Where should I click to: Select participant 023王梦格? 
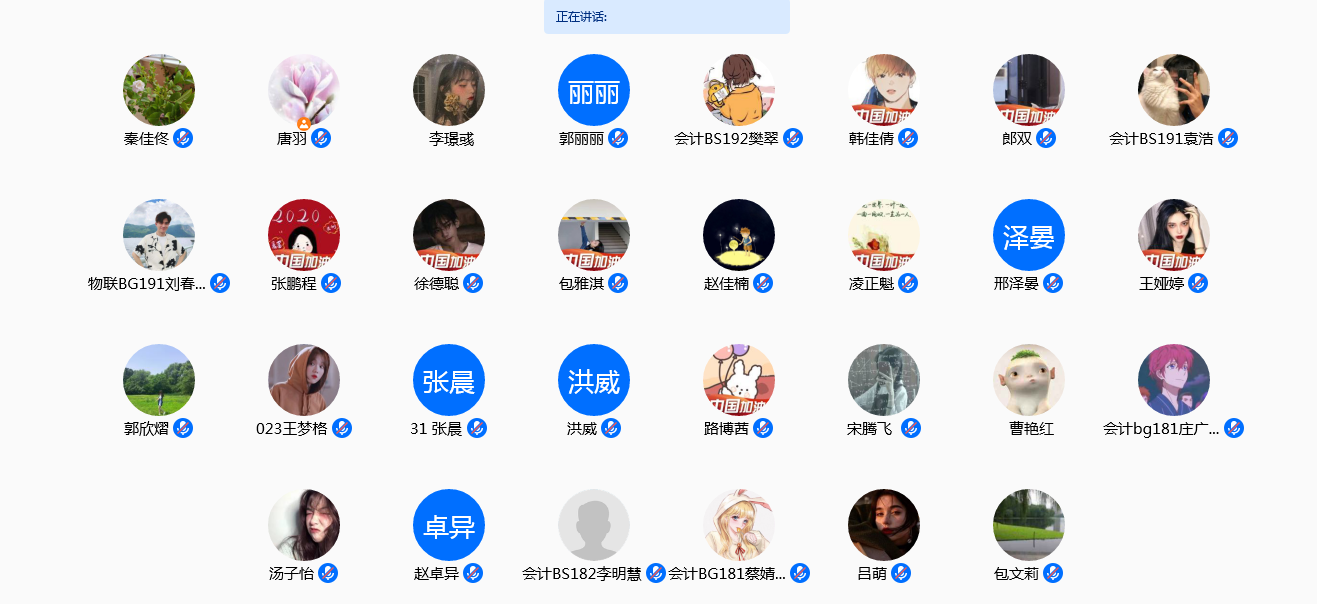pyautogui.click(x=304, y=380)
